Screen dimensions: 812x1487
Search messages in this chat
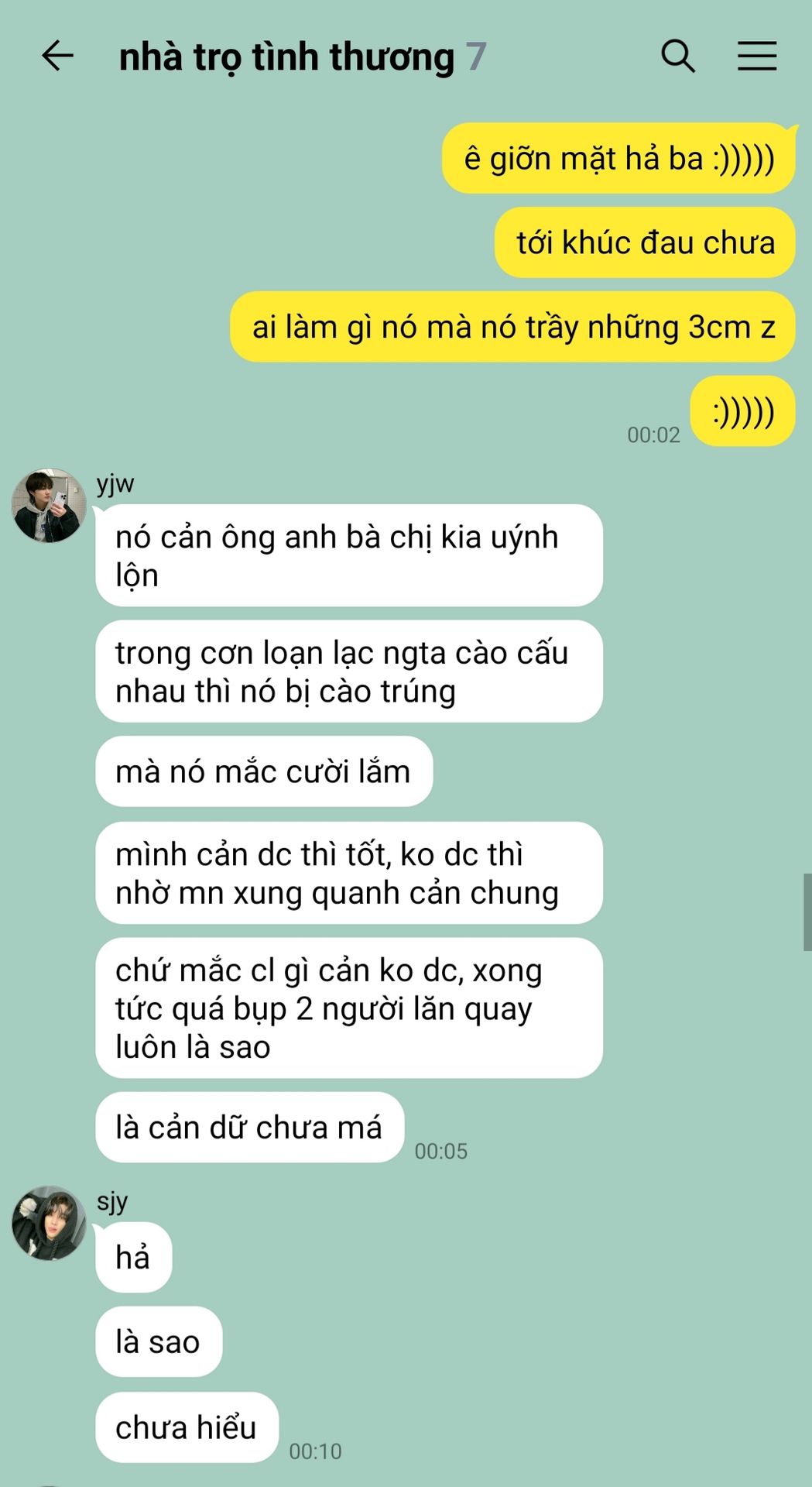pyautogui.click(x=677, y=56)
